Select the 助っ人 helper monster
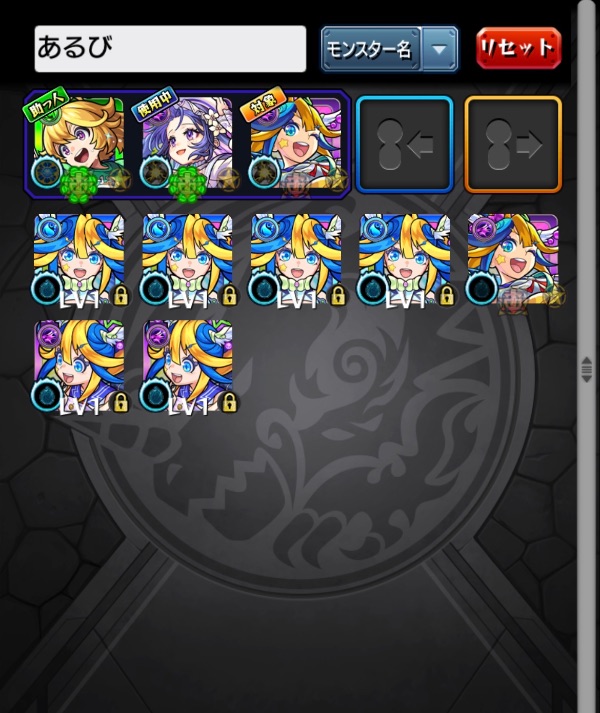This screenshot has height=713, width=600. 78,143
